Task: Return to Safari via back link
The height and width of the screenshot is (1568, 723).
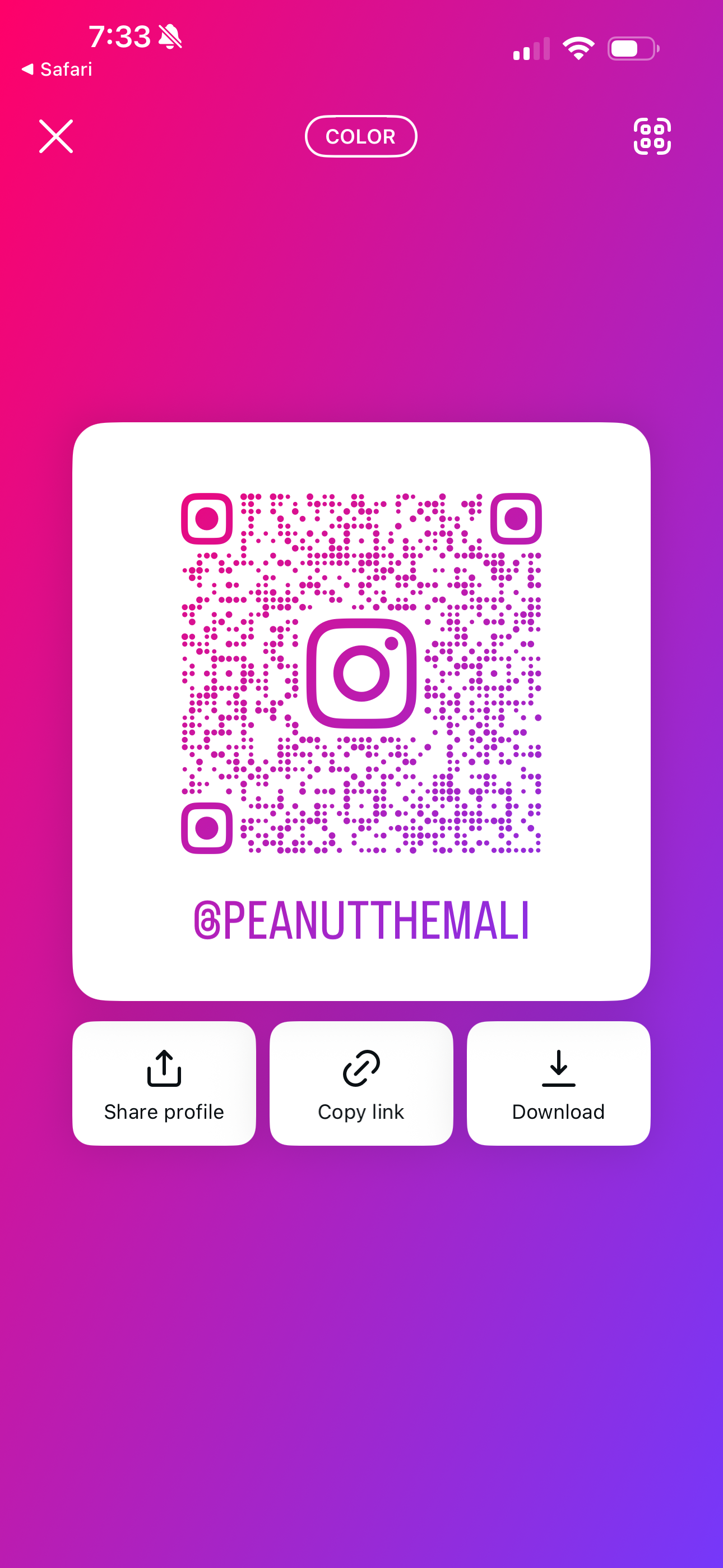Action: (x=57, y=70)
